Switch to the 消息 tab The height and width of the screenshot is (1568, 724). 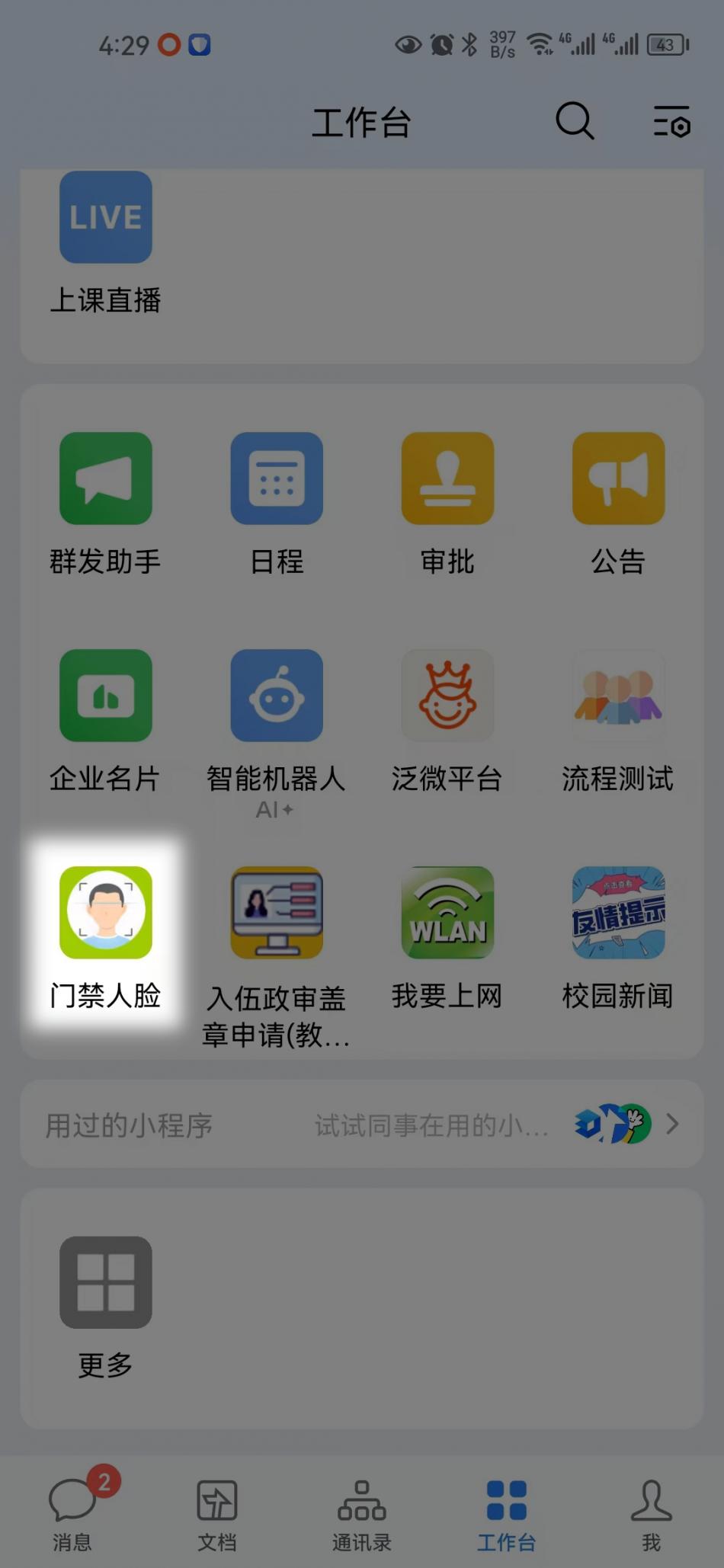[72, 1512]
